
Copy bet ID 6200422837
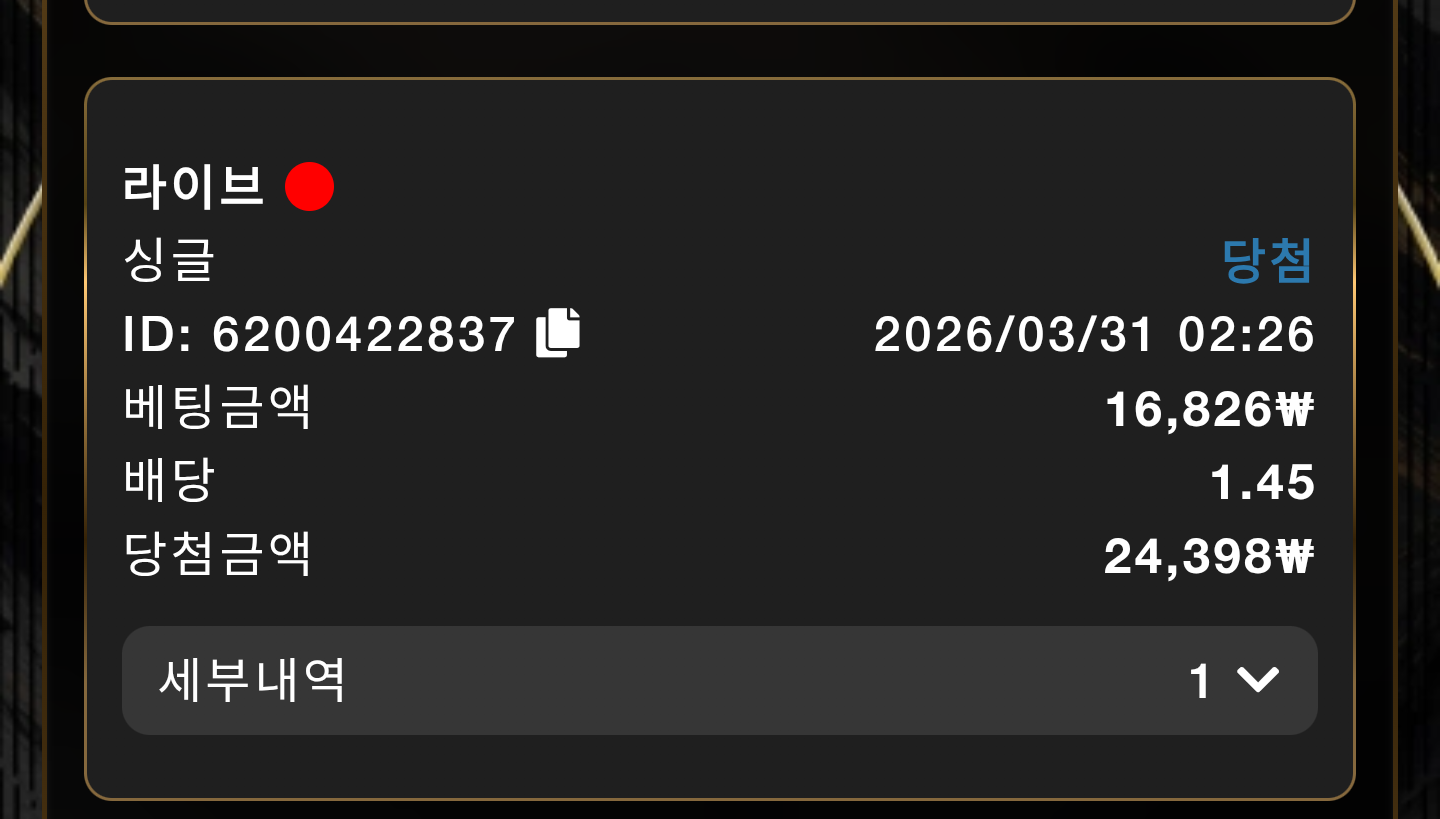click(x=558, y=333)
